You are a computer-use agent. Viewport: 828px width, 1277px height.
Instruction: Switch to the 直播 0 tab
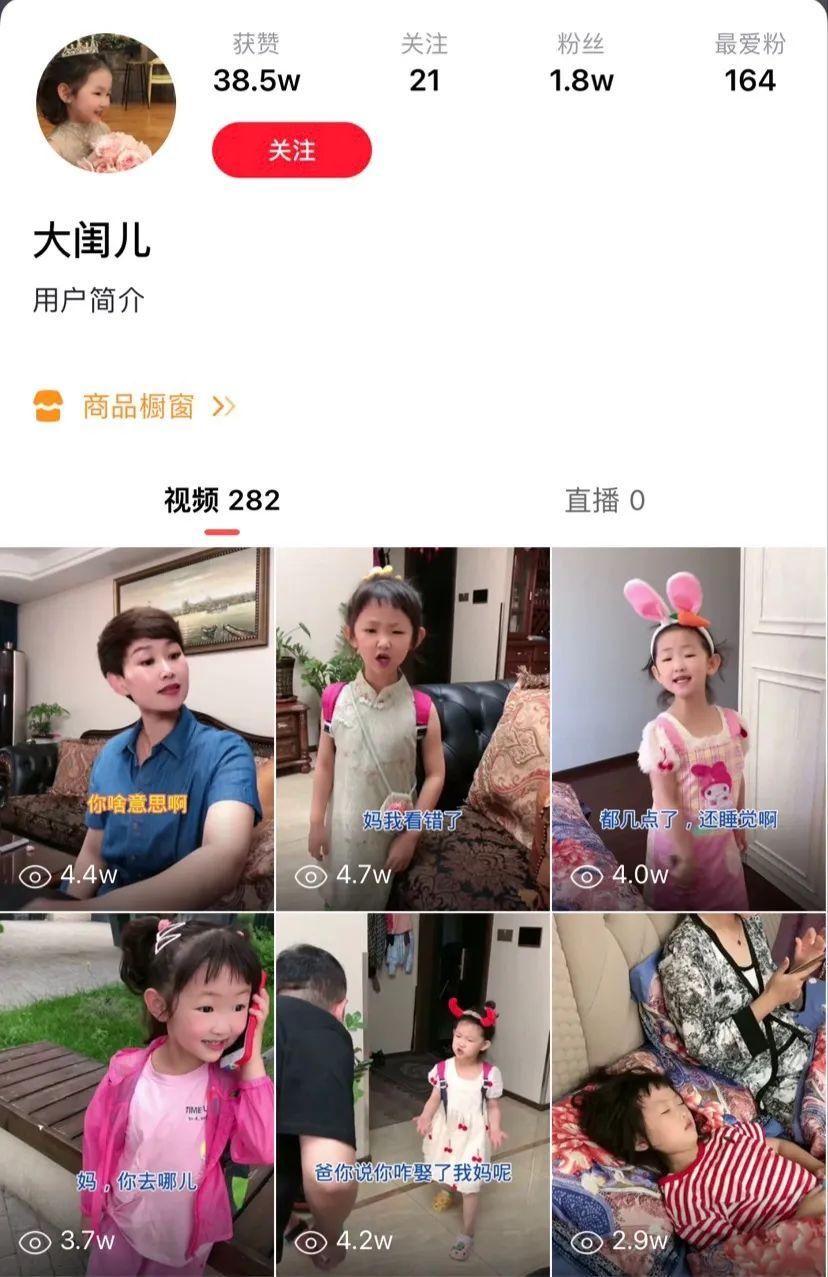pyautogui.click(x=604, y=500)
